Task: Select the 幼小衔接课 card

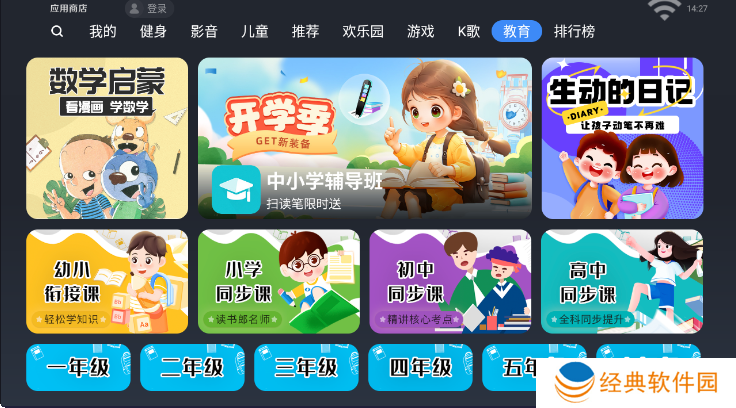Action: click(x=107, y=281)
